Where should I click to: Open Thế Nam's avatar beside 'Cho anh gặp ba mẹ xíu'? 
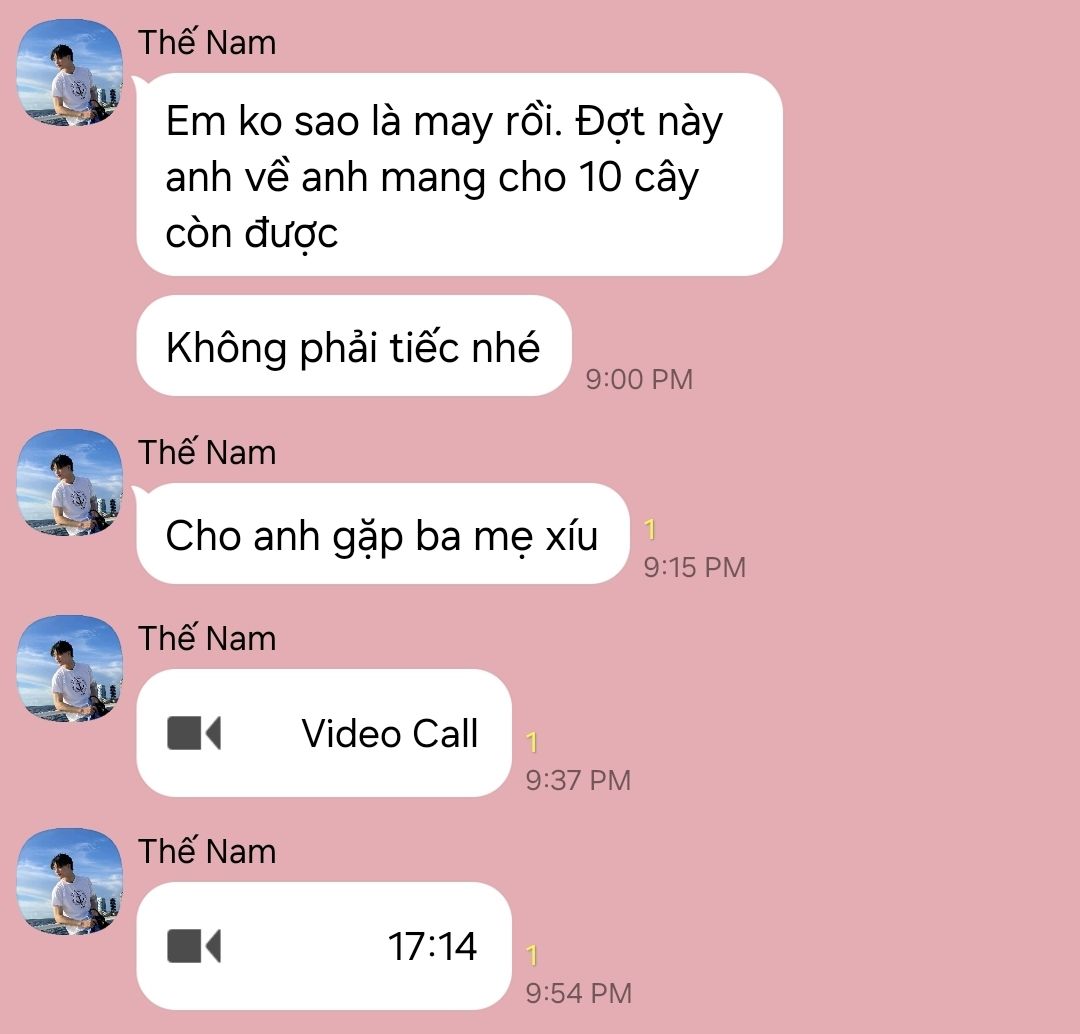71,482
